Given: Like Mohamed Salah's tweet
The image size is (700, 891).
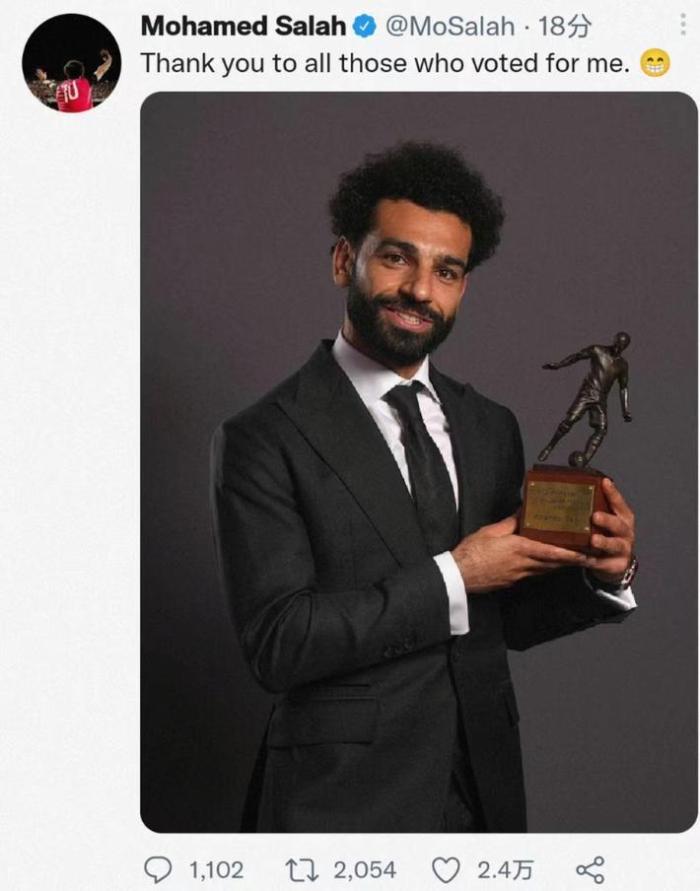Looking at the screenshot, I should pos(446,870).
